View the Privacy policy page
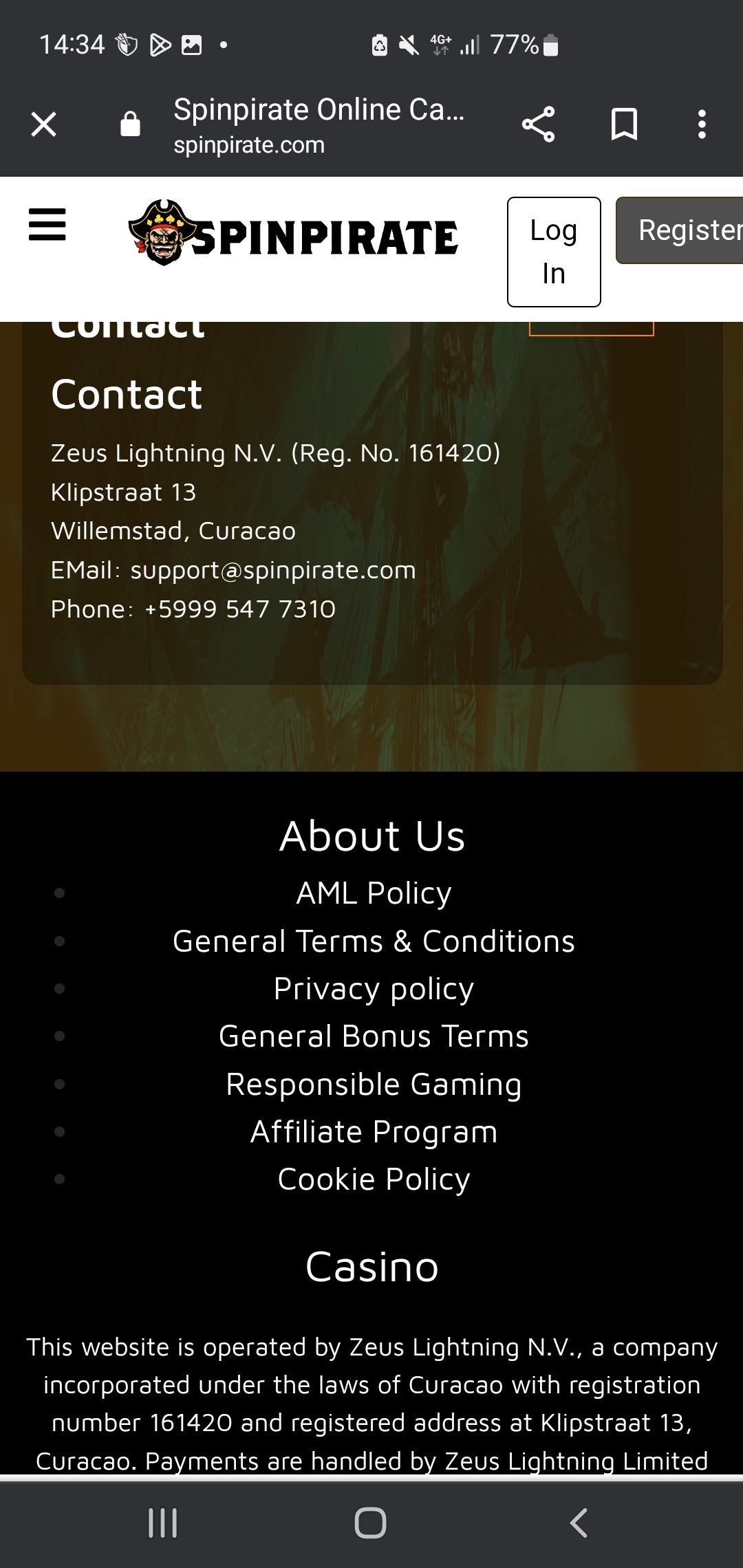The image size is (743, 1568). pyautogui.click(x=374, y=989)
